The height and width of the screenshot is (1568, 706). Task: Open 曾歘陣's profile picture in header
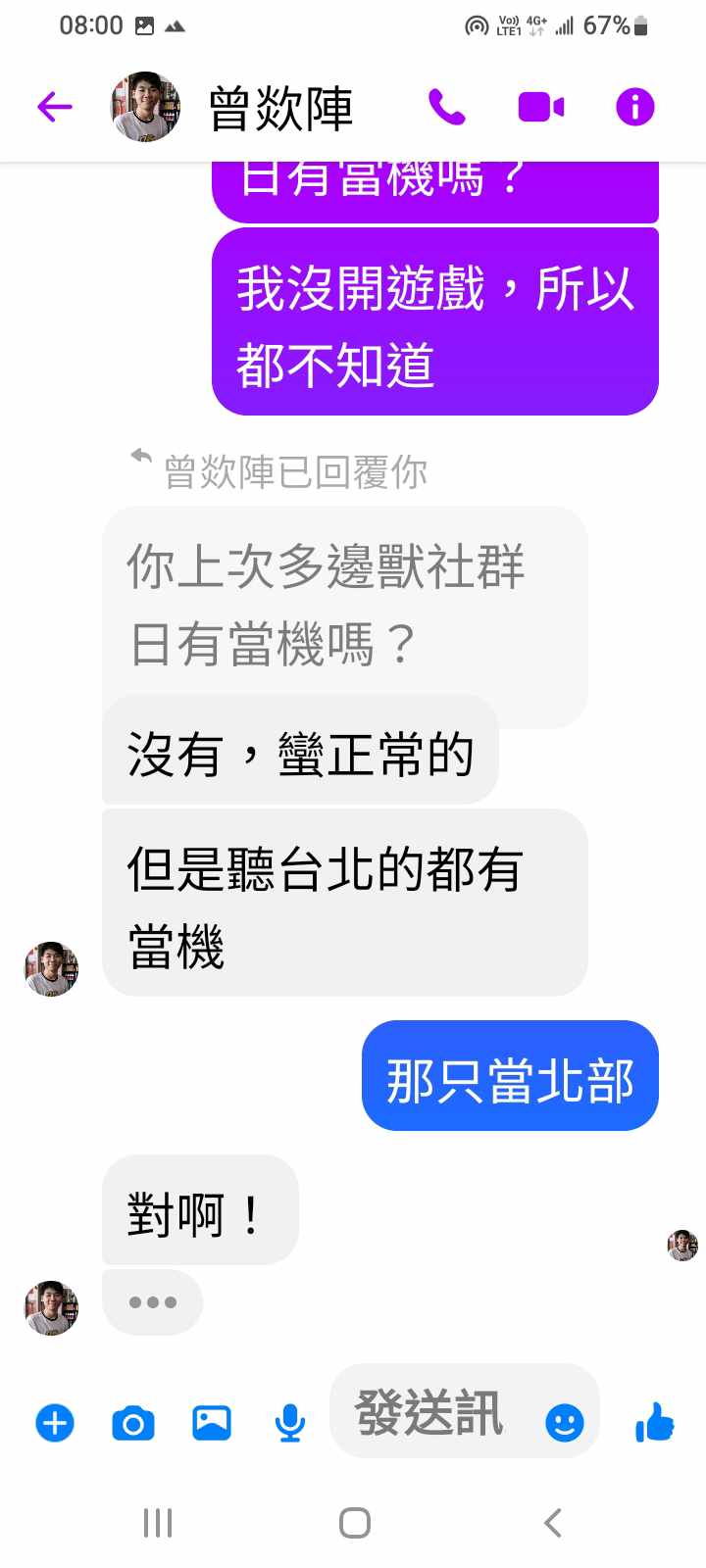tap(145, 107)
